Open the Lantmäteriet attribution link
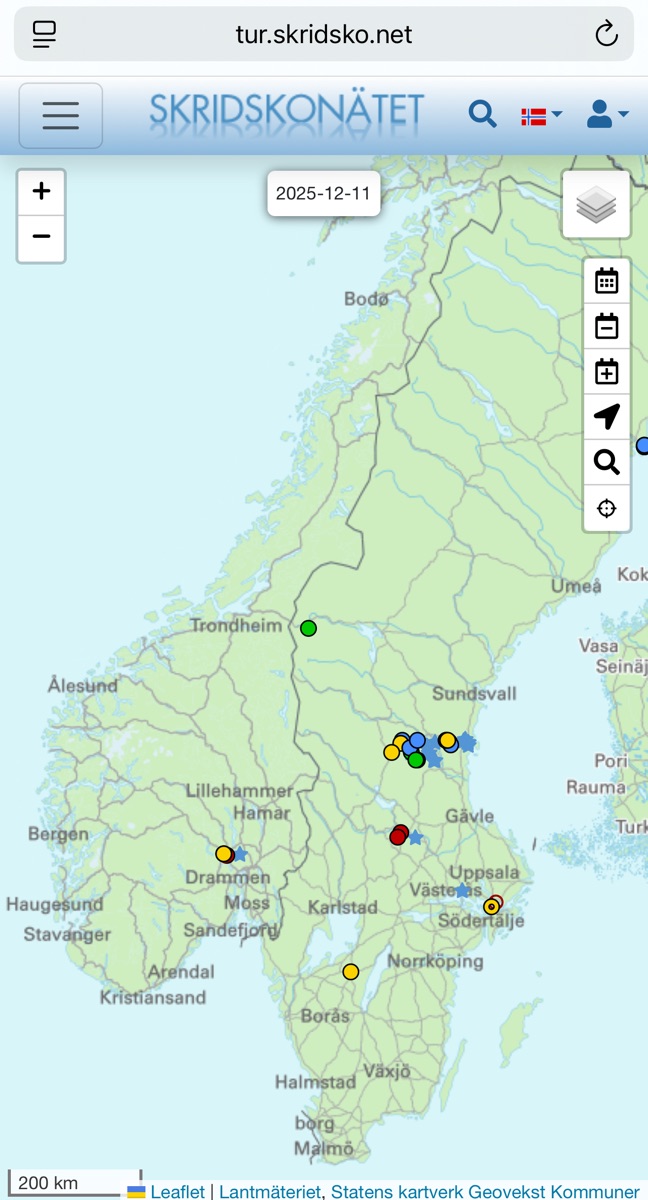 [270, 1191]
